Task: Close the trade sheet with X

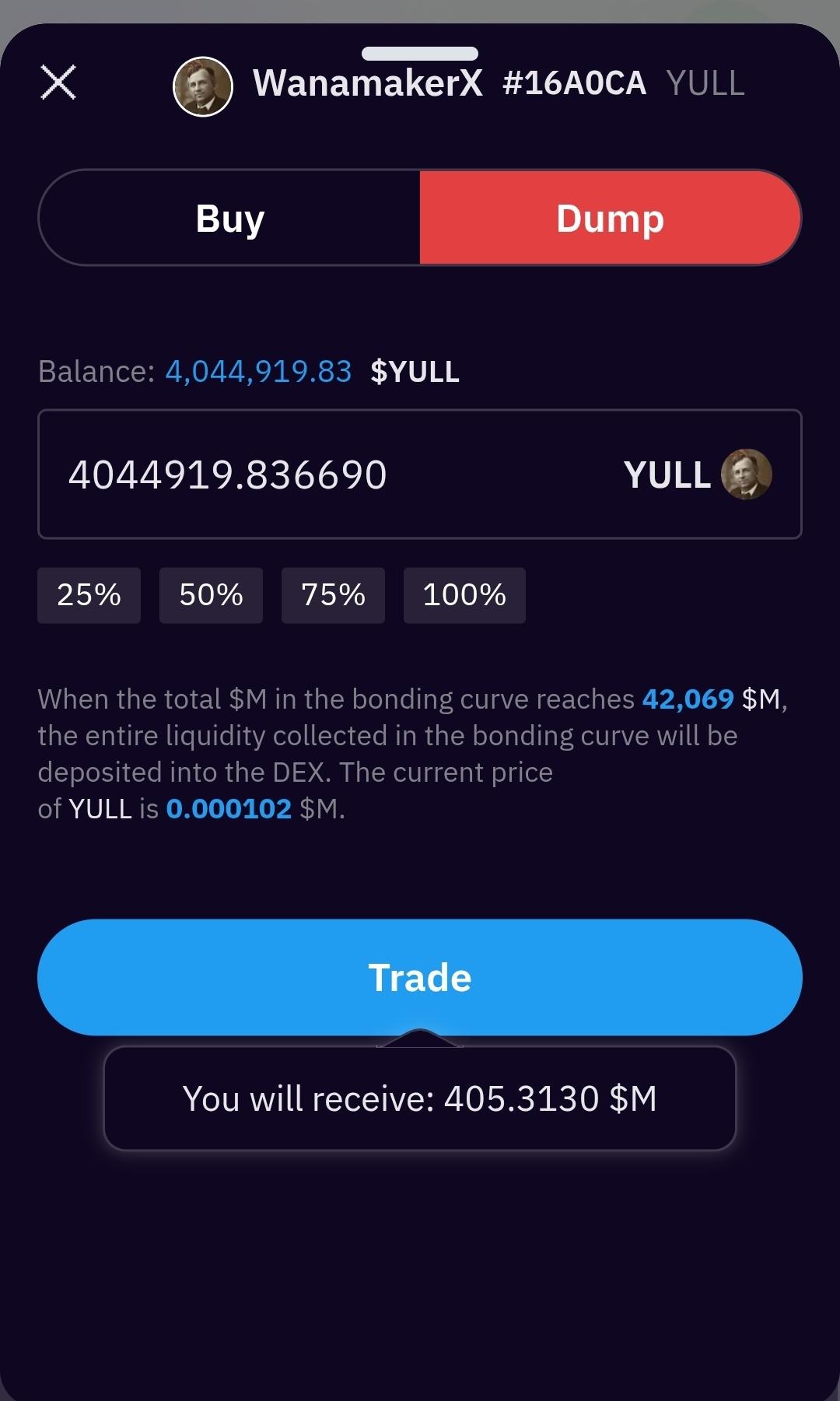Action: coord(58,82)
